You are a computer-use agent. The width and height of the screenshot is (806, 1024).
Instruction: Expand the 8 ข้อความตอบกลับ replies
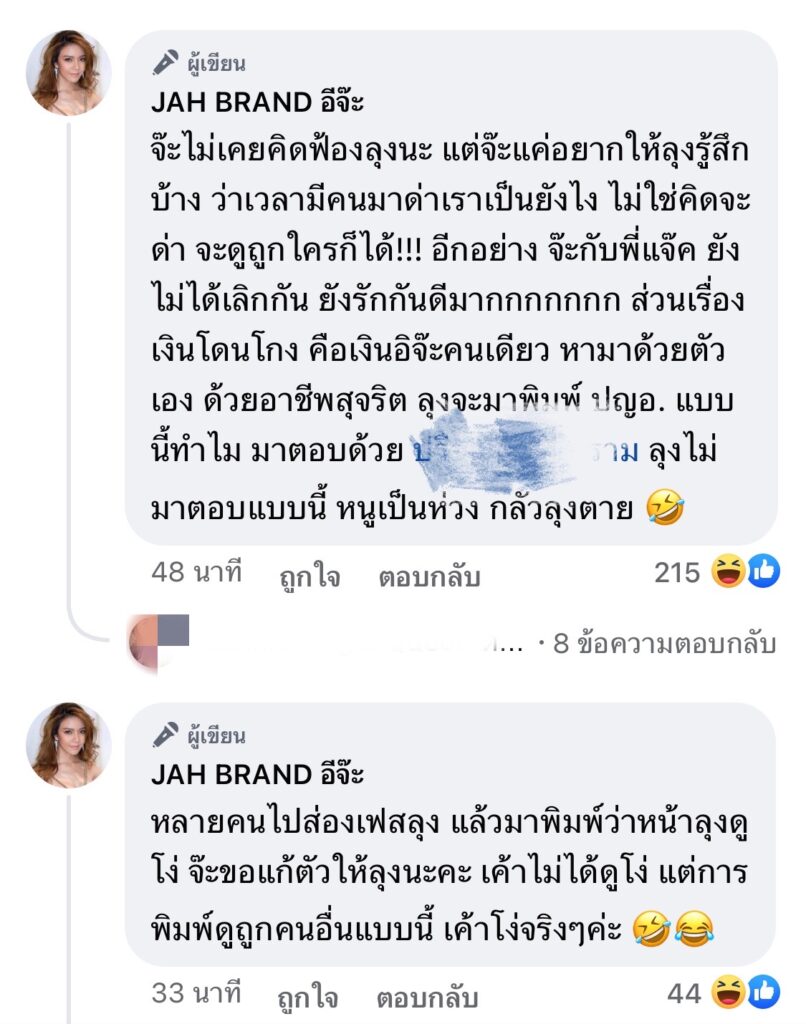pos(664,645)
